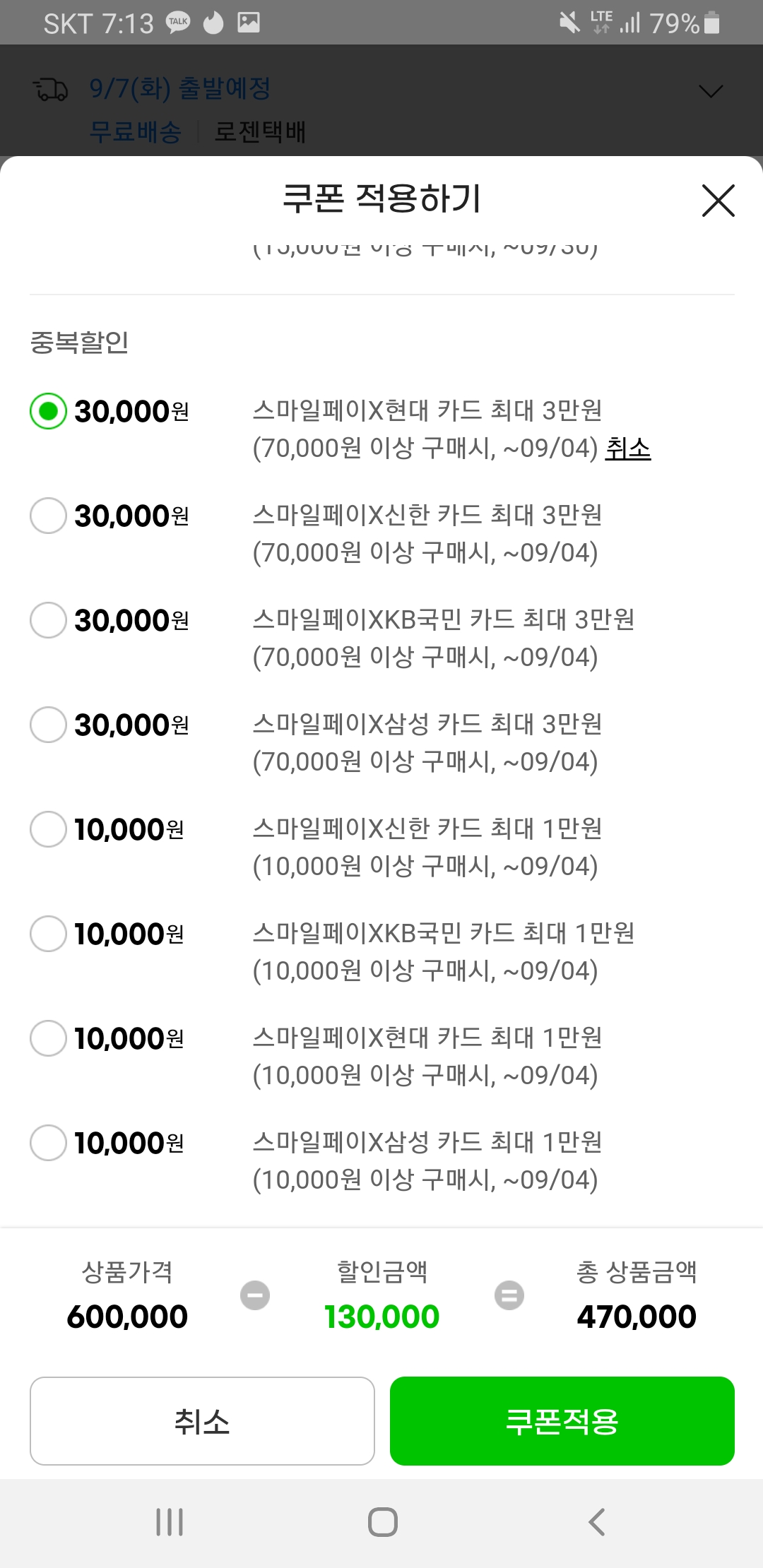Choose the 30,000원 스마일페이X신한 카드 coupon
The height and width of the screenshot is (1568, 763).
(48, 516)
